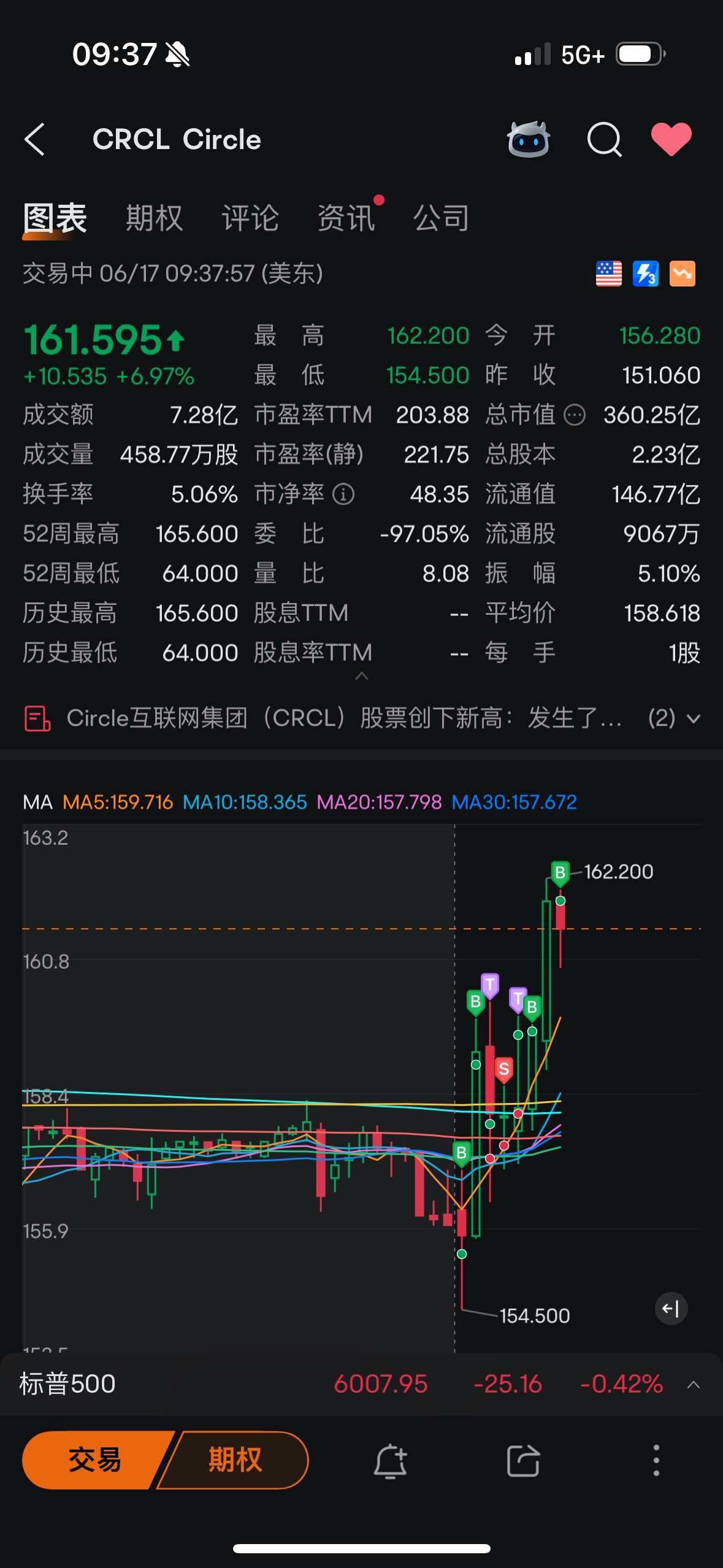Jump to the latest chart candle
The height and width of the screenshot is (1568, 723).
click(671, 1309)
